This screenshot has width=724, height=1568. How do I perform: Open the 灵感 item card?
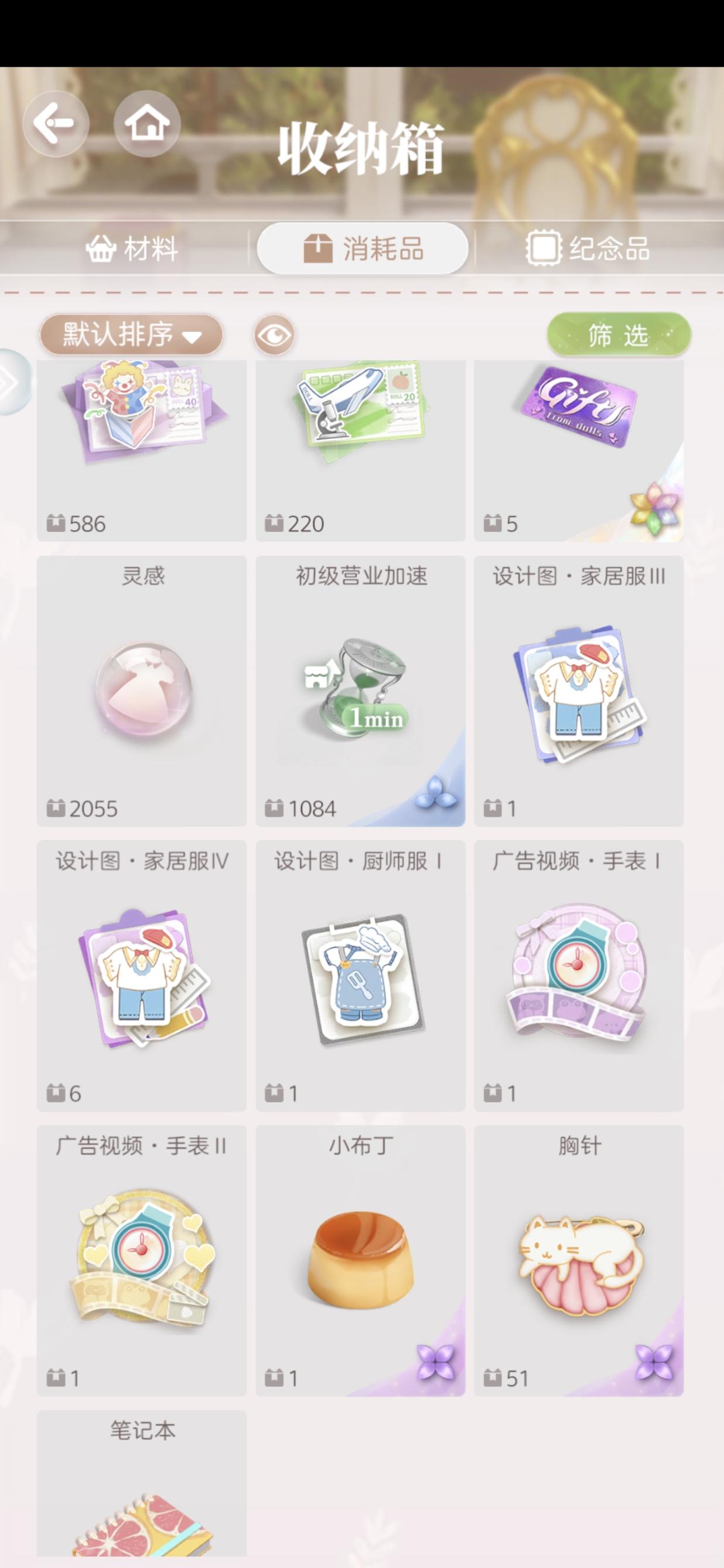[x=142, y=690]
